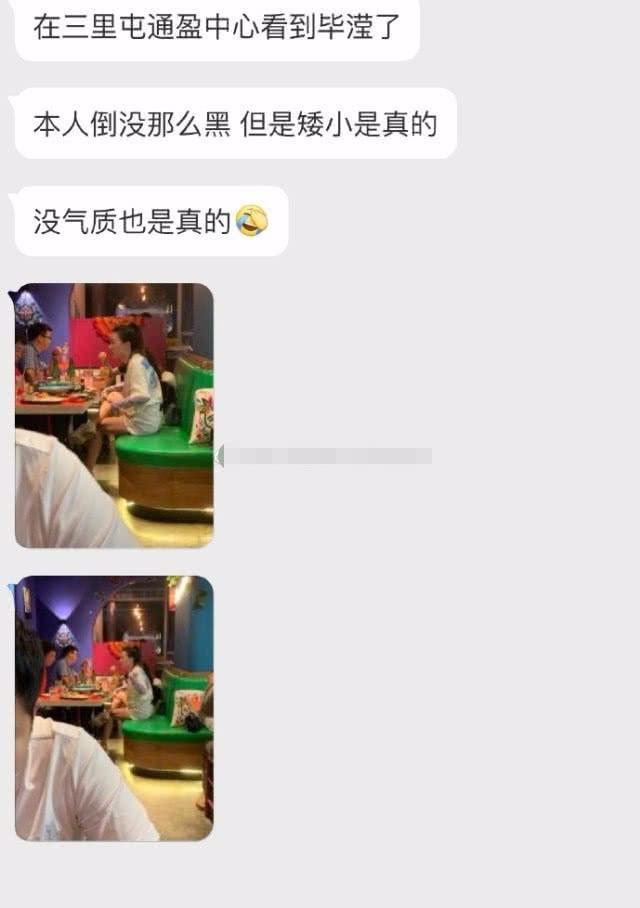640x908 pixels.
Task: Open the wider restaurant photo with archway
Action: (x=114, y=707)
